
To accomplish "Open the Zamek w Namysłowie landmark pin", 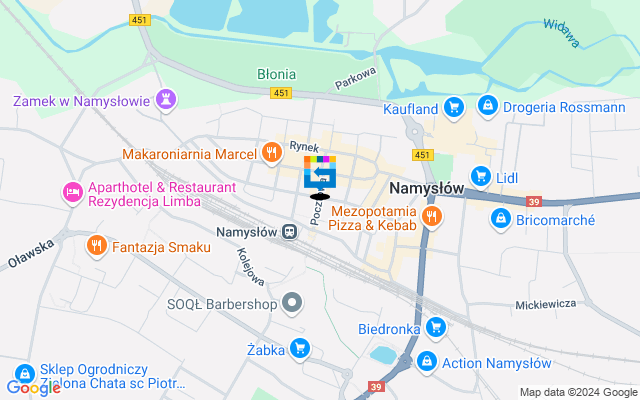I will (167, 100).
